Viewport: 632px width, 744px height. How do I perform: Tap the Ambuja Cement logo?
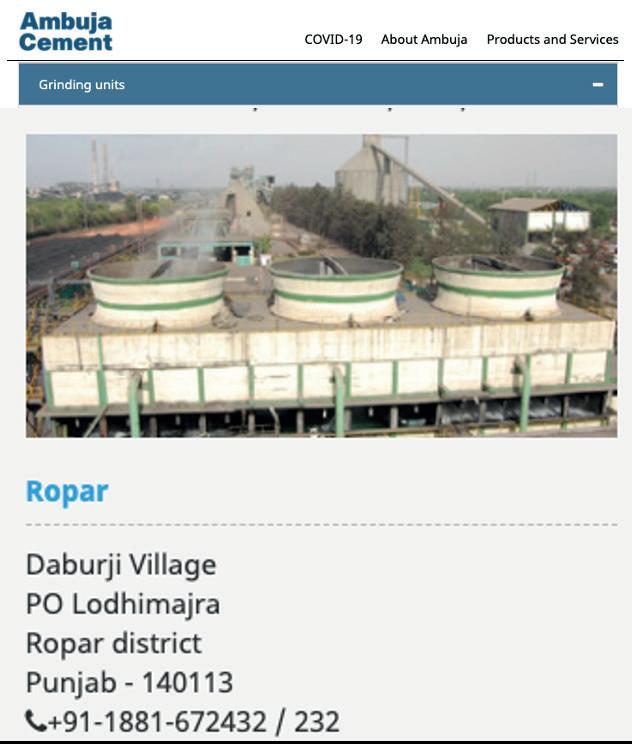66,32
